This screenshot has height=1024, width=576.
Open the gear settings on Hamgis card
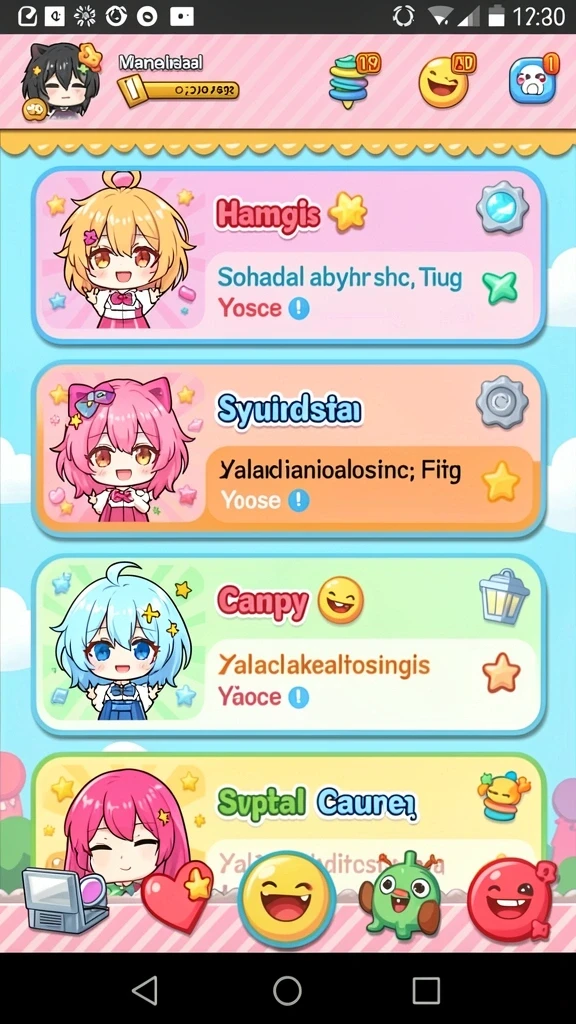click(x=502, y=207)
